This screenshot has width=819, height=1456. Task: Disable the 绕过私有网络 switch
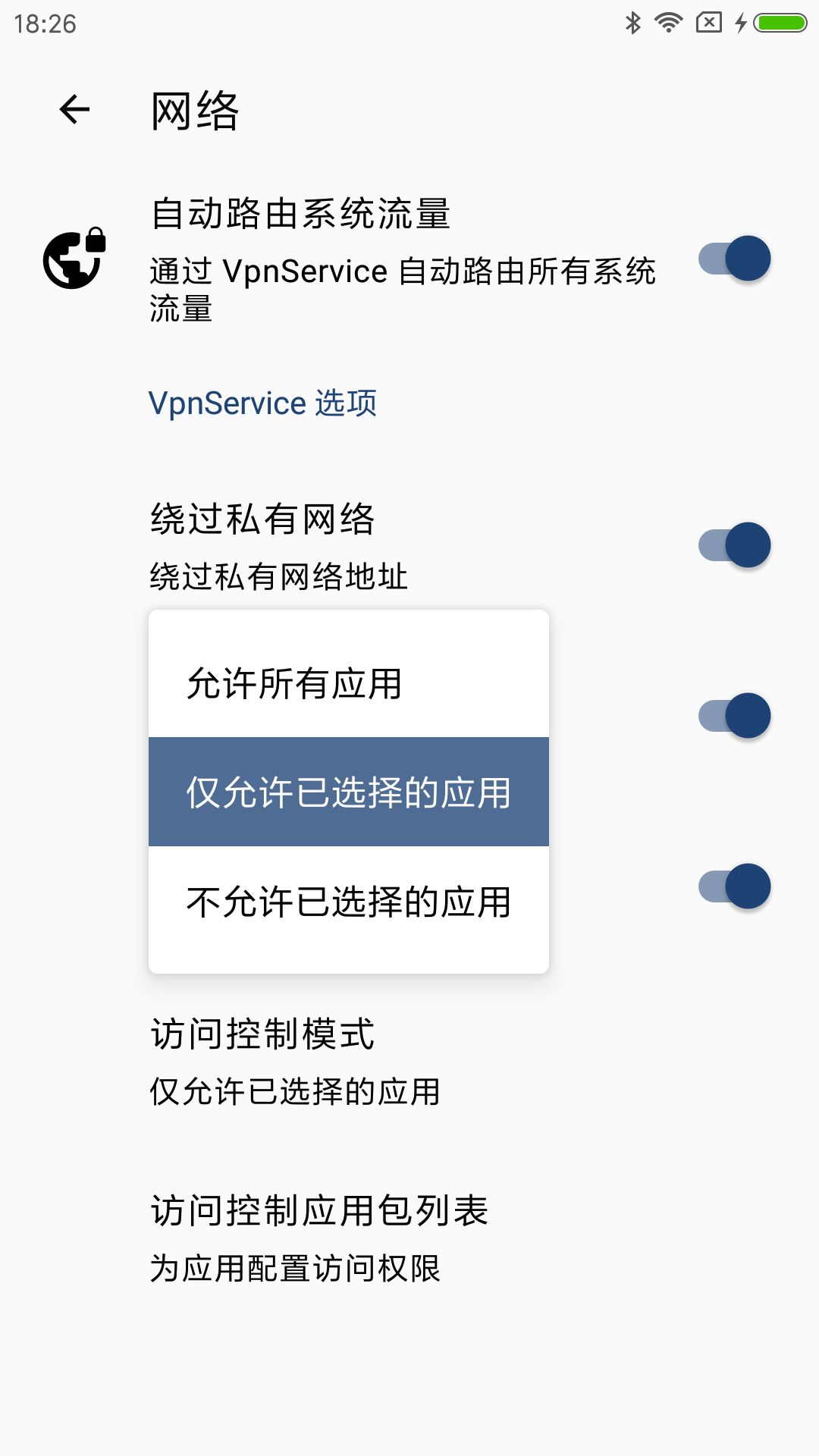pos(734,544)
